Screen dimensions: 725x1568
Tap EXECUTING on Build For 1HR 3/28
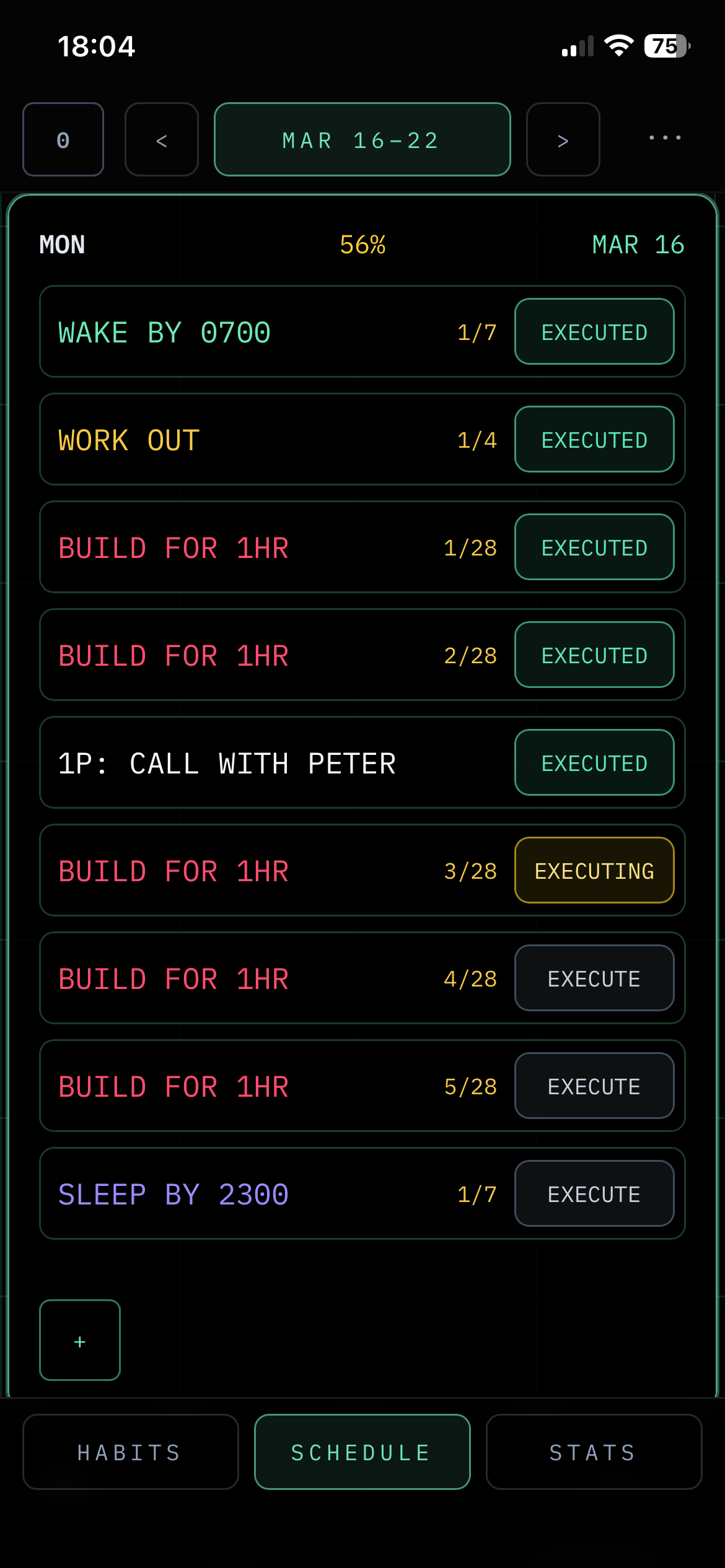tap(594, 871)
